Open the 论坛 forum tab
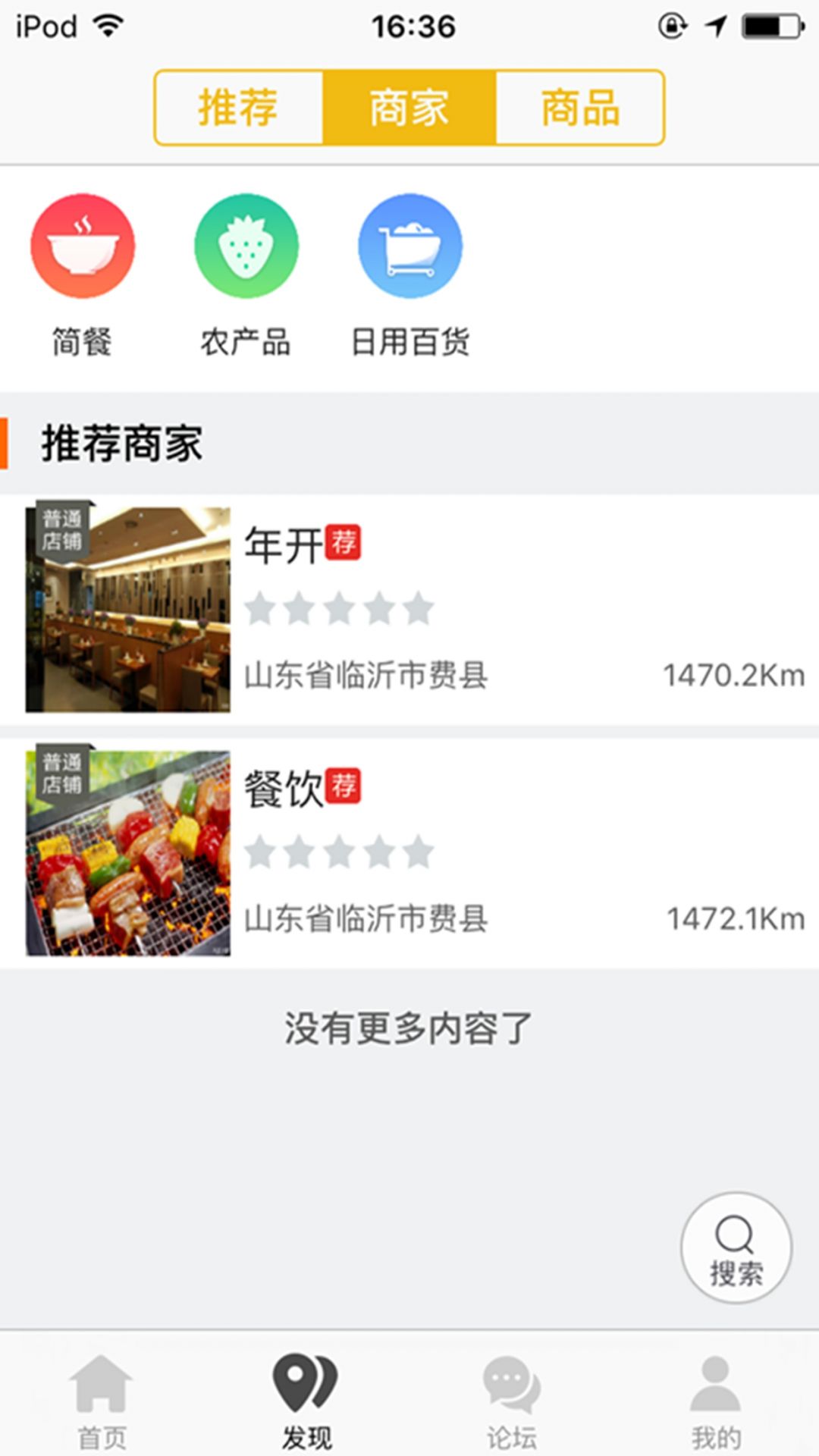 pos(512,1401)
